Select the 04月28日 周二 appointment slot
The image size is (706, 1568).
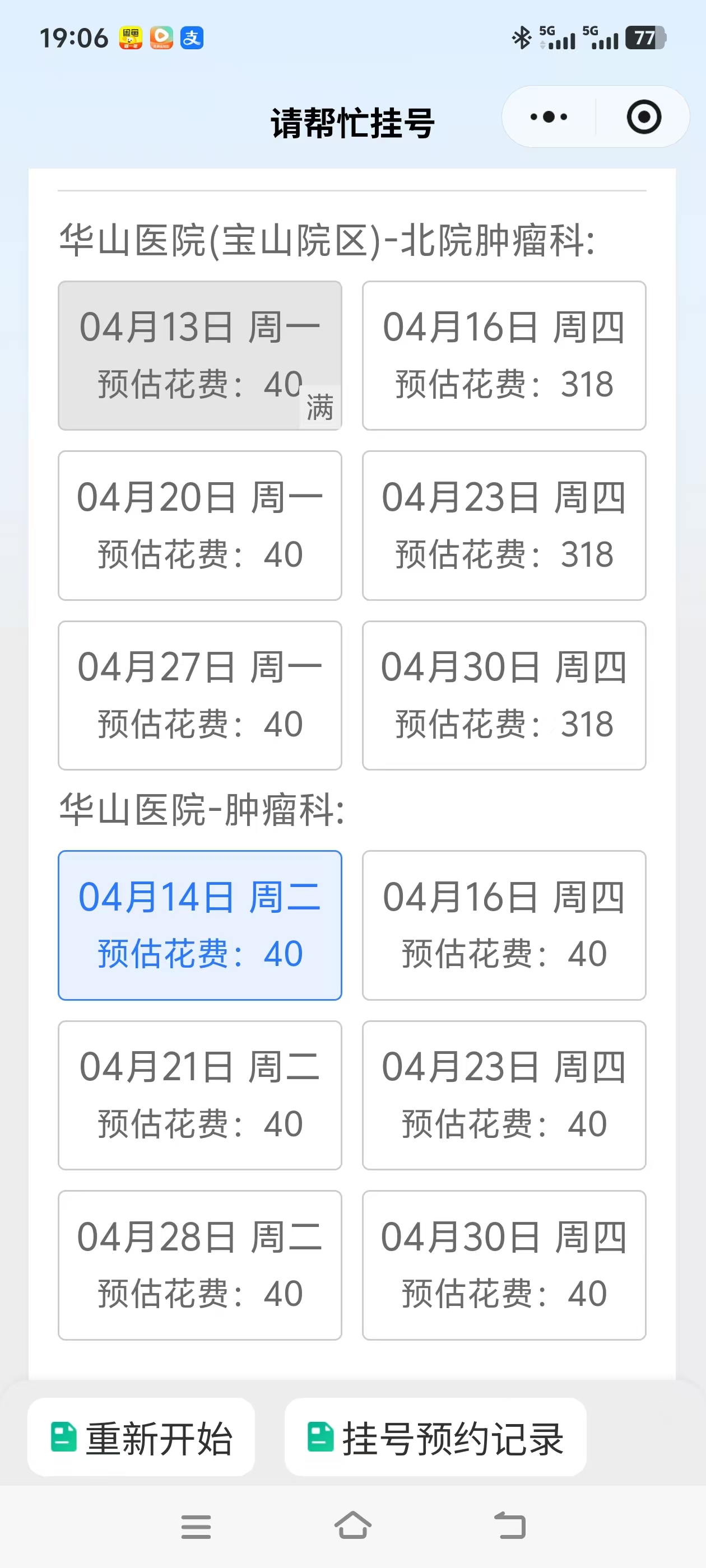pos(200,1265)
